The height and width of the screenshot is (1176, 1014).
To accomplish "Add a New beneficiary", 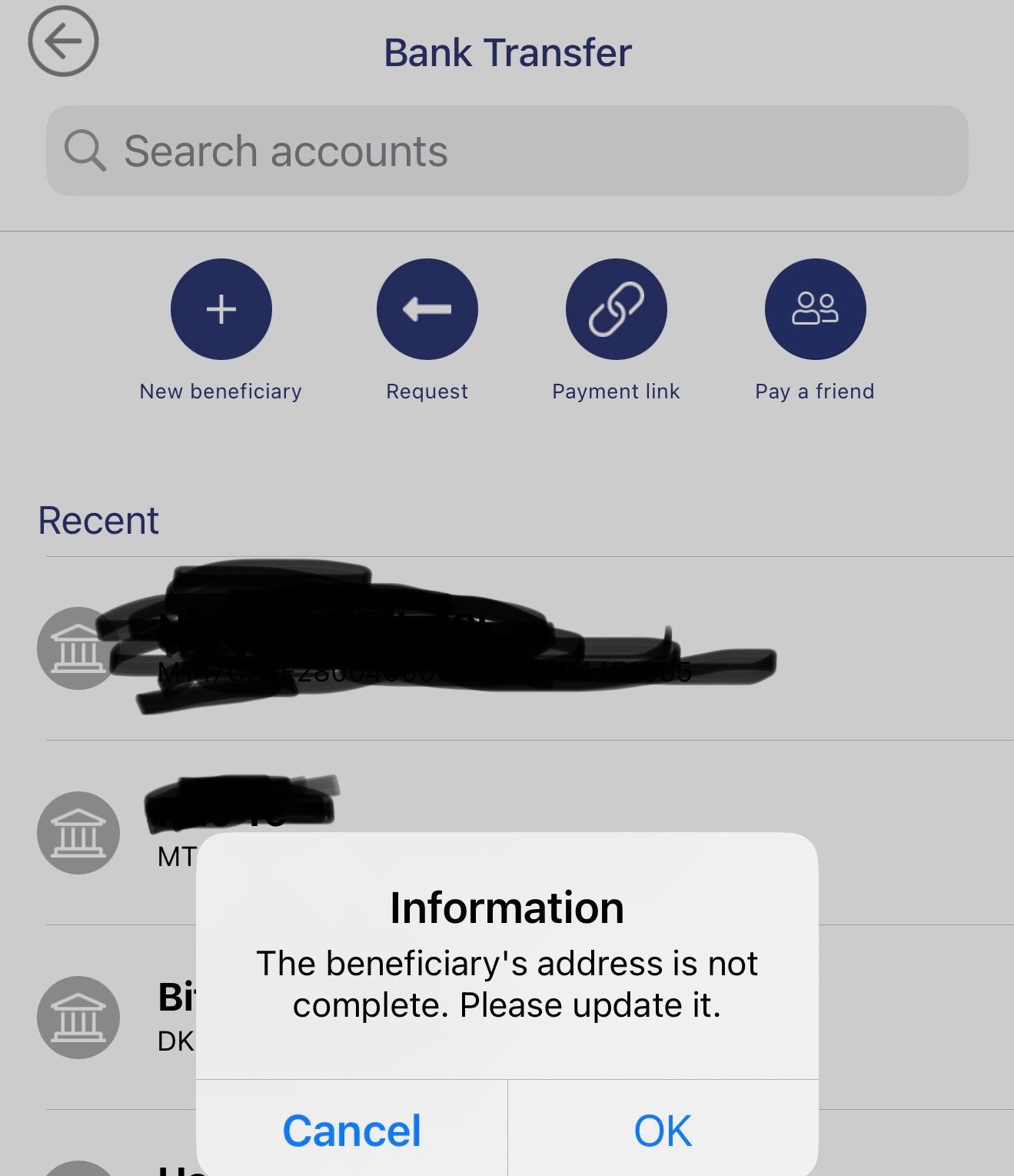I will click(x=221, y=309).
